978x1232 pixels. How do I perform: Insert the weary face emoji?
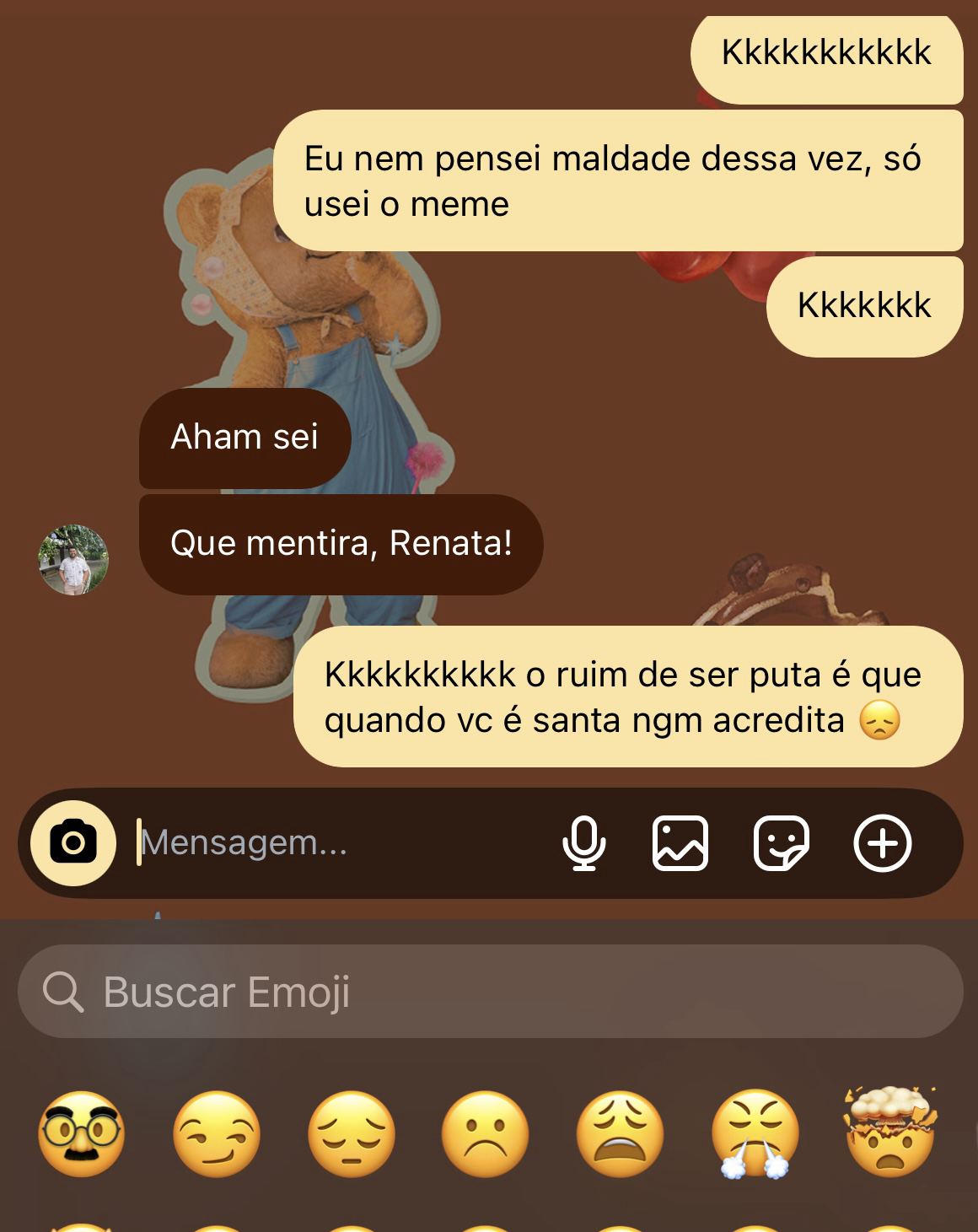point(620,1134)
